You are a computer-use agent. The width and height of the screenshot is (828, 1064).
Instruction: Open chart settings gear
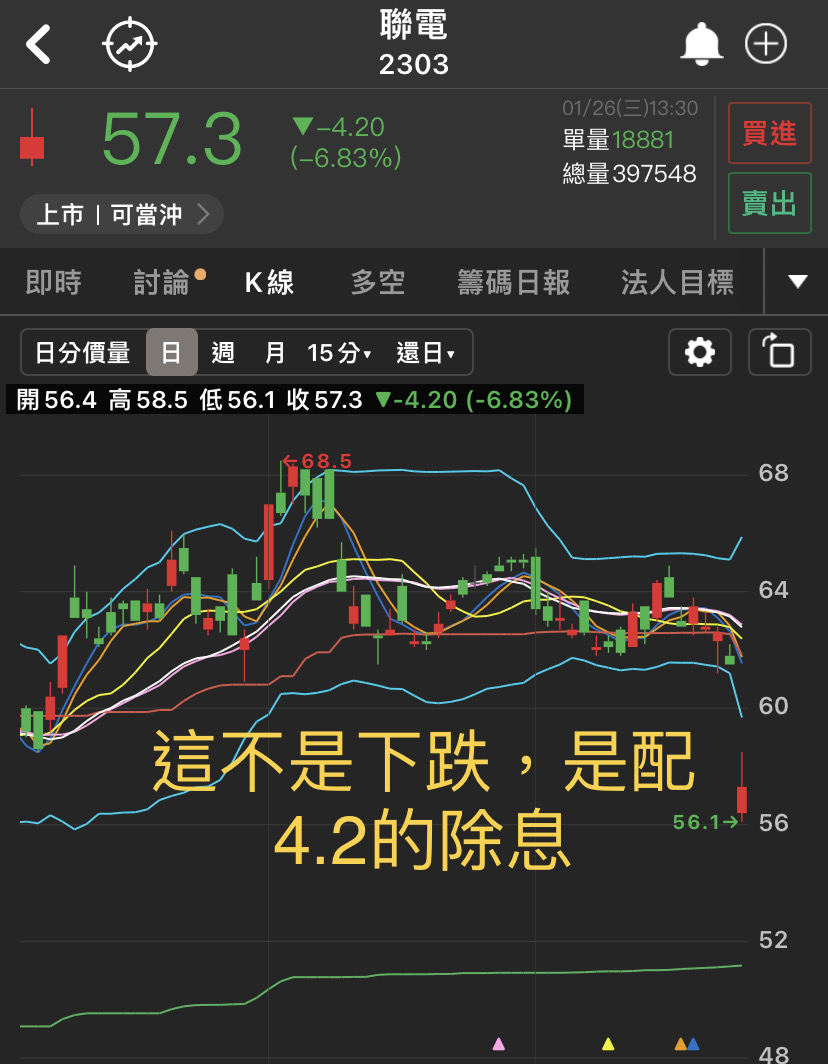click(700, 352)
